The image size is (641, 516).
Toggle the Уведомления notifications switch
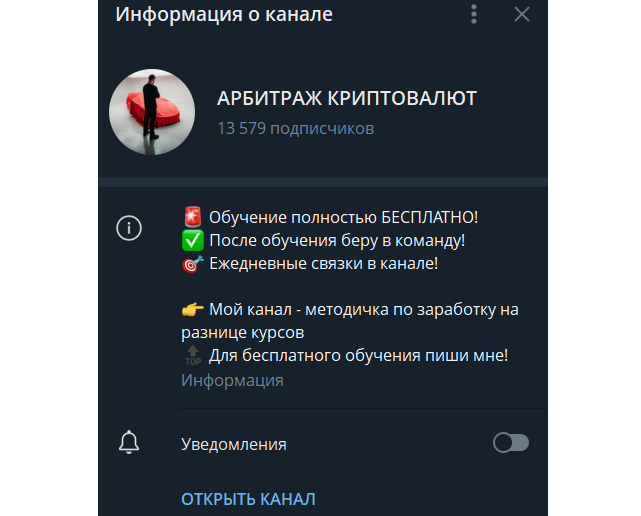[511, 443]
